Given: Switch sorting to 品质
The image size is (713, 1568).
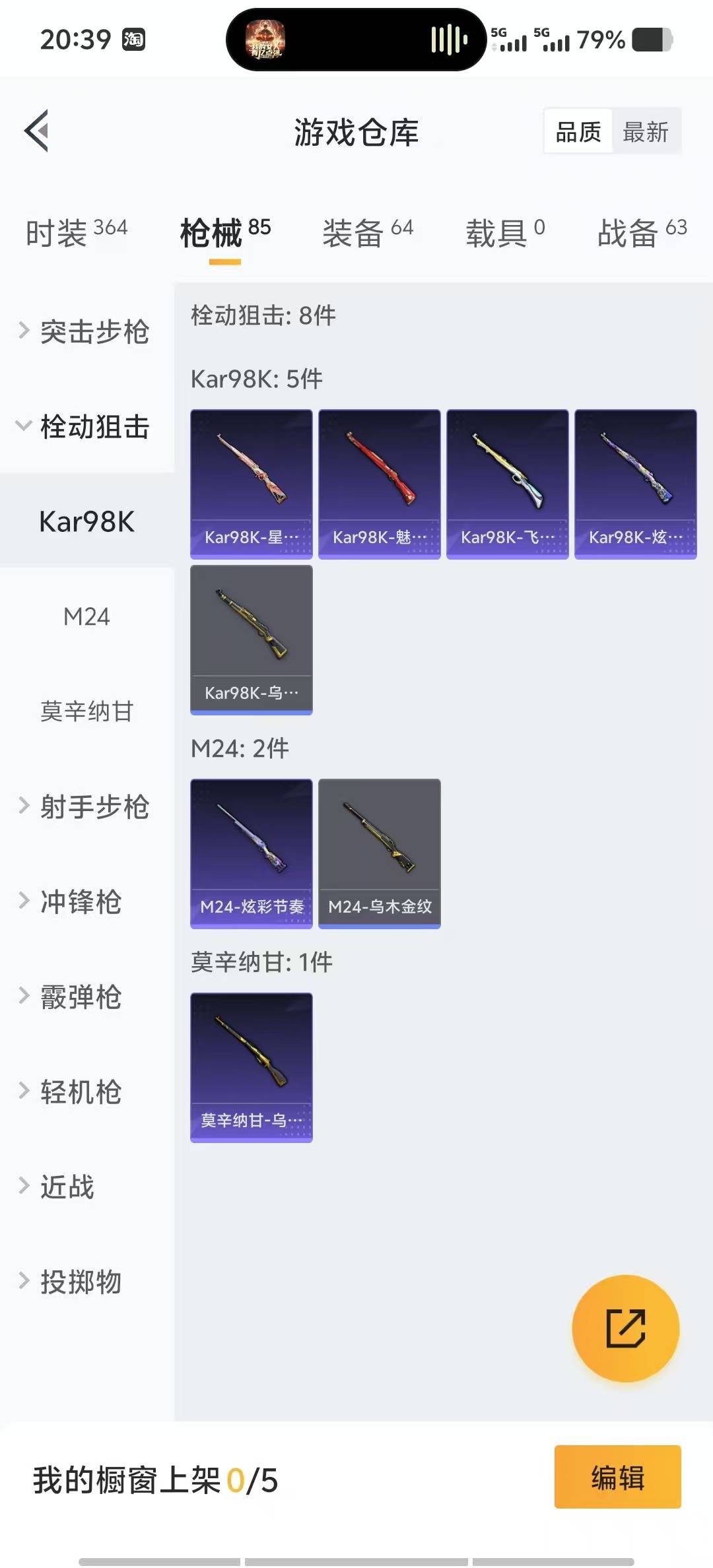Looking at the screenshot, I should pyautogui.click(x=578, y=132).
